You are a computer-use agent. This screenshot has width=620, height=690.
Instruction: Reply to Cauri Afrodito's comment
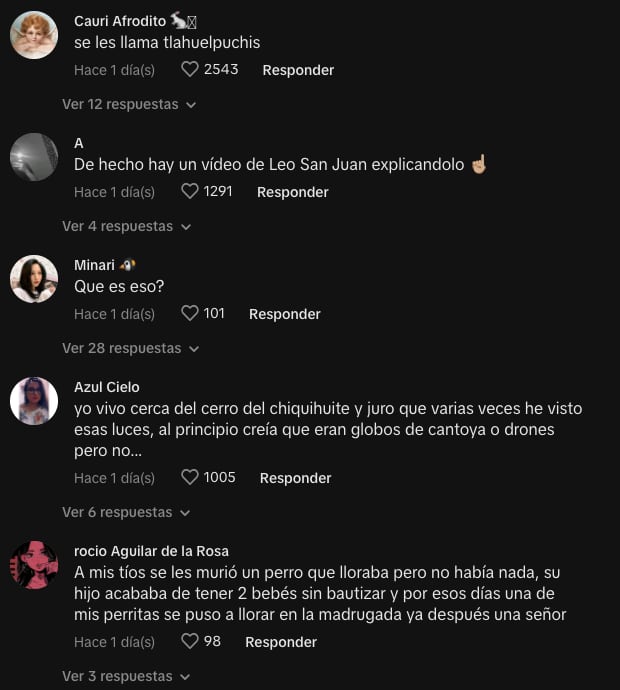[x=298, y=70]
